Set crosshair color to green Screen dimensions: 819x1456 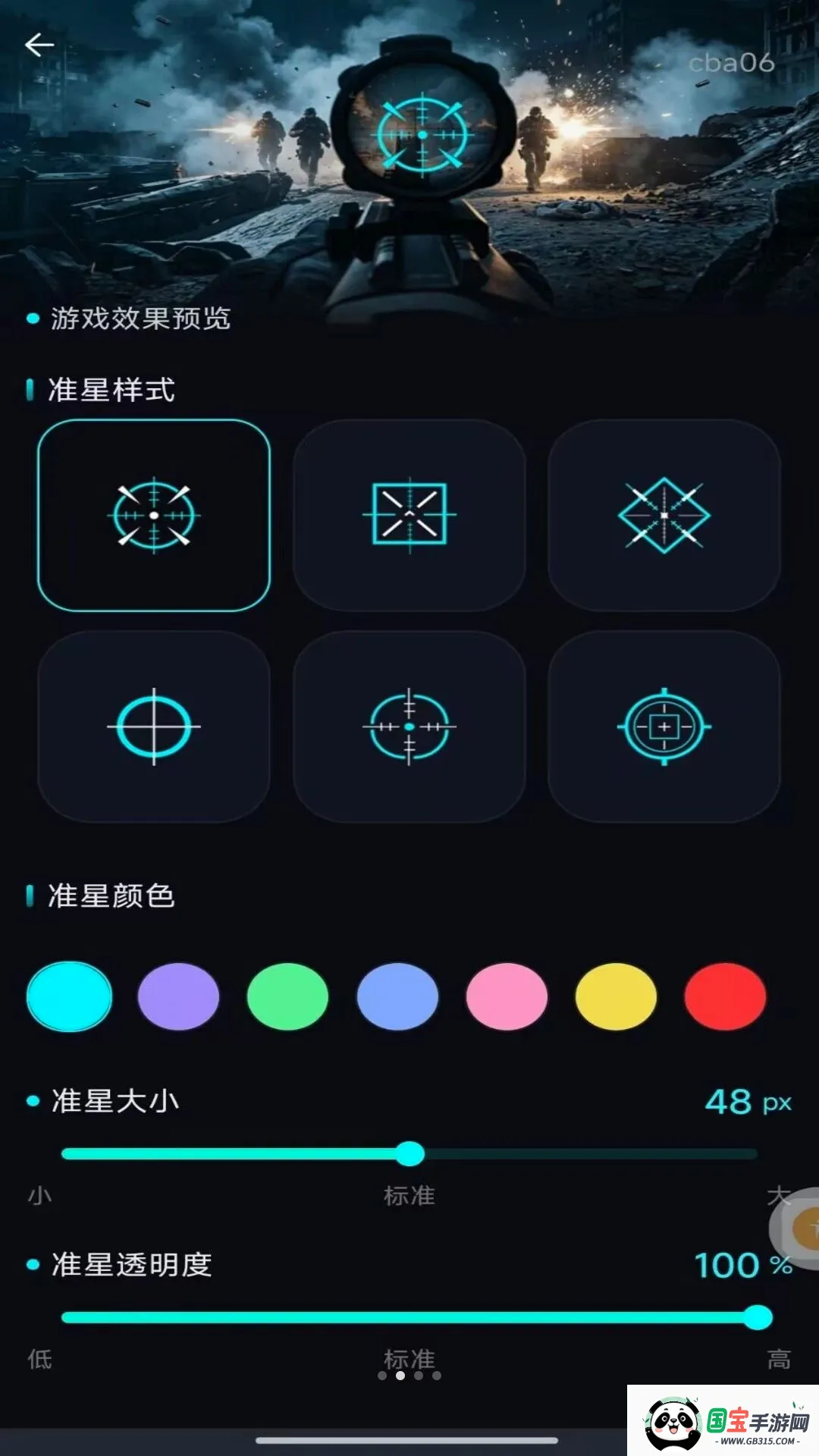pos(287,996)
